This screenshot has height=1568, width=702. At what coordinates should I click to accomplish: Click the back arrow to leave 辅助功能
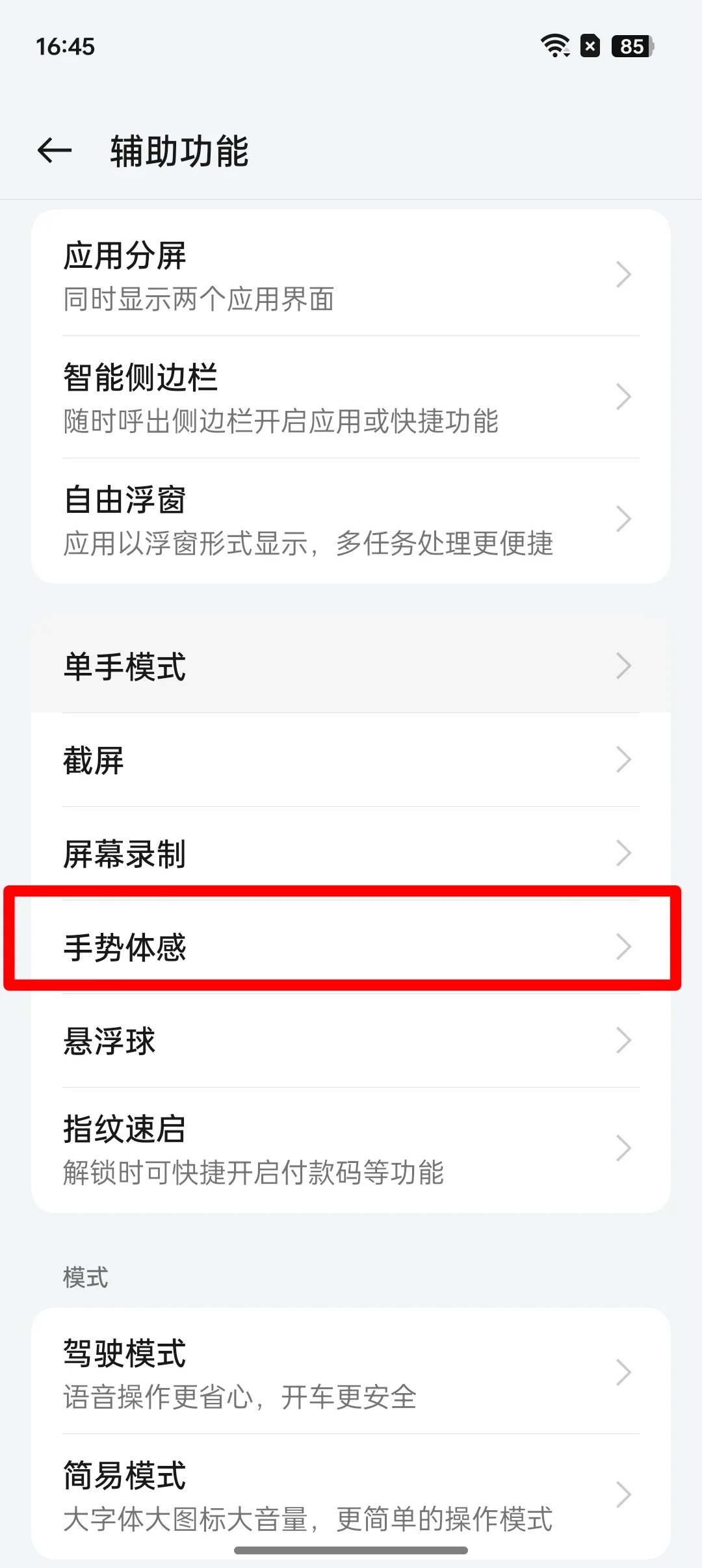coord(55,151)
